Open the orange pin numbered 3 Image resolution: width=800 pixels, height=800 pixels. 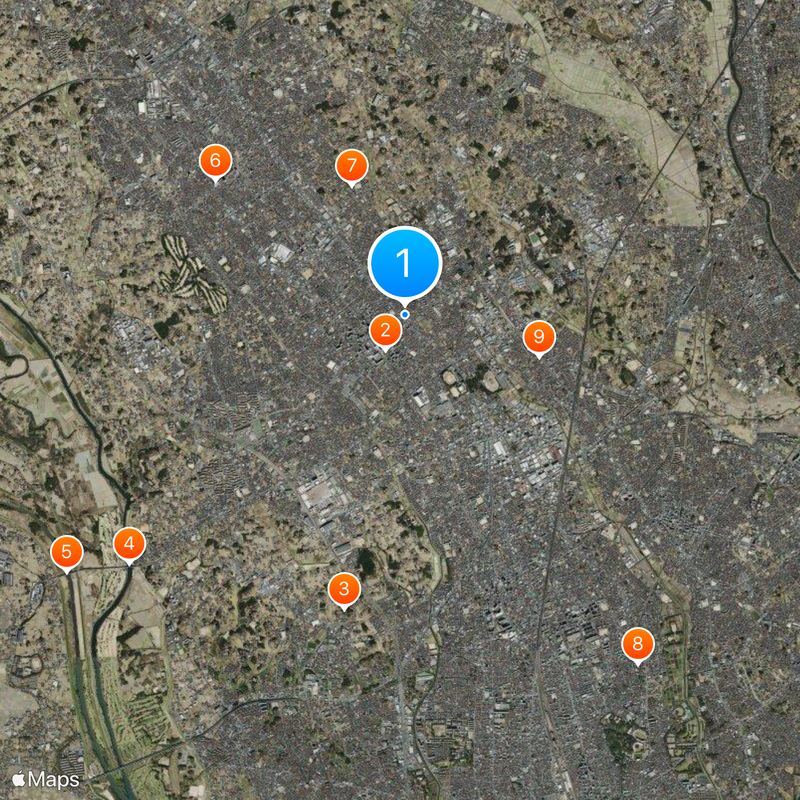point(343,589)
